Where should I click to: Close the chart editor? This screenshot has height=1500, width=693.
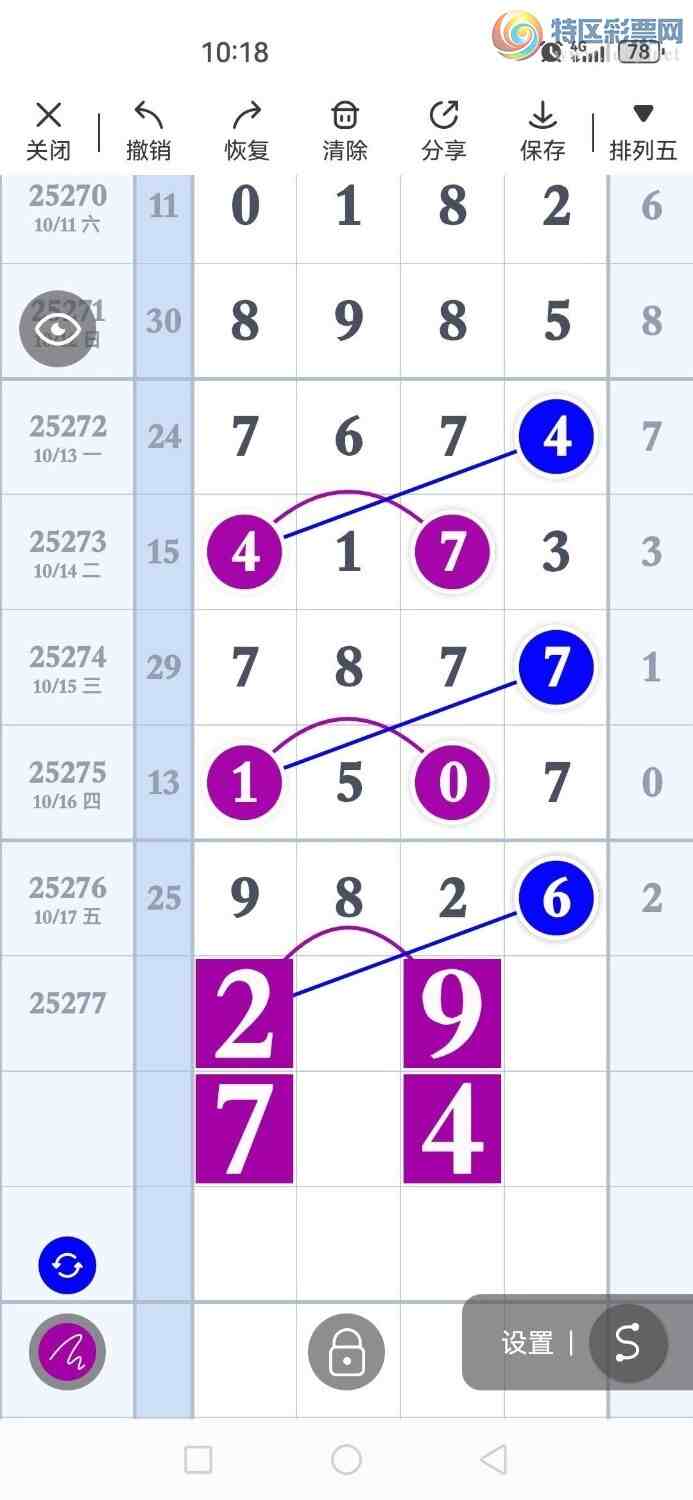click(48, 131)
